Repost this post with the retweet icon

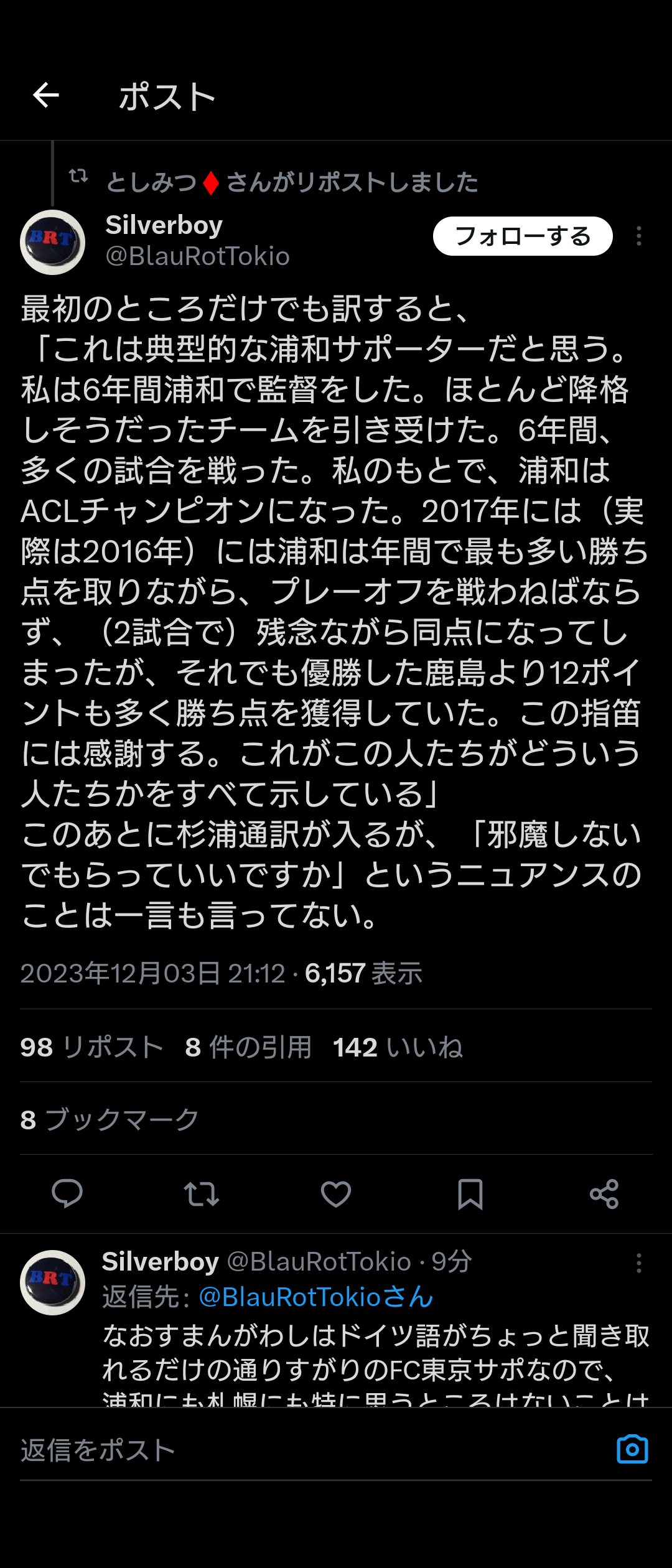(202, 1193)
